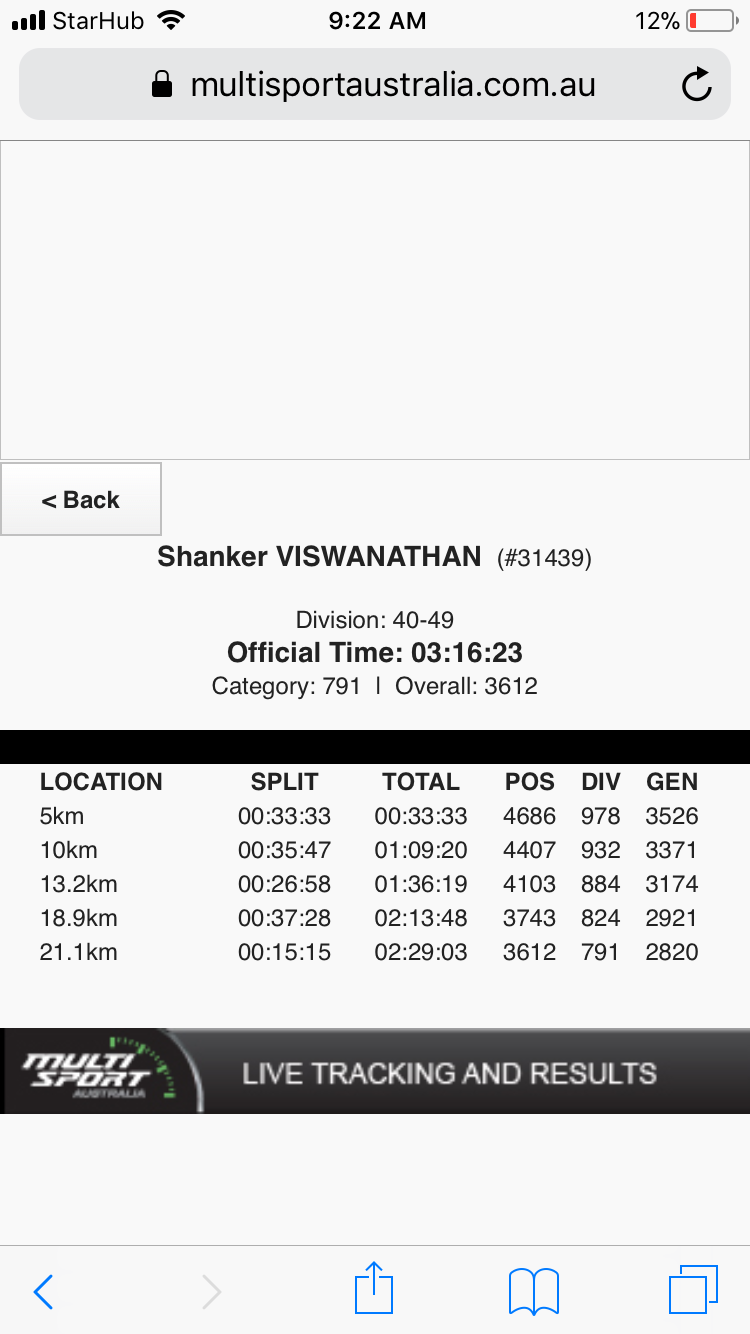Open the multisportaustralia.com.au address bar
Viewport: 750px width, 1334px height.
(375, 85)
